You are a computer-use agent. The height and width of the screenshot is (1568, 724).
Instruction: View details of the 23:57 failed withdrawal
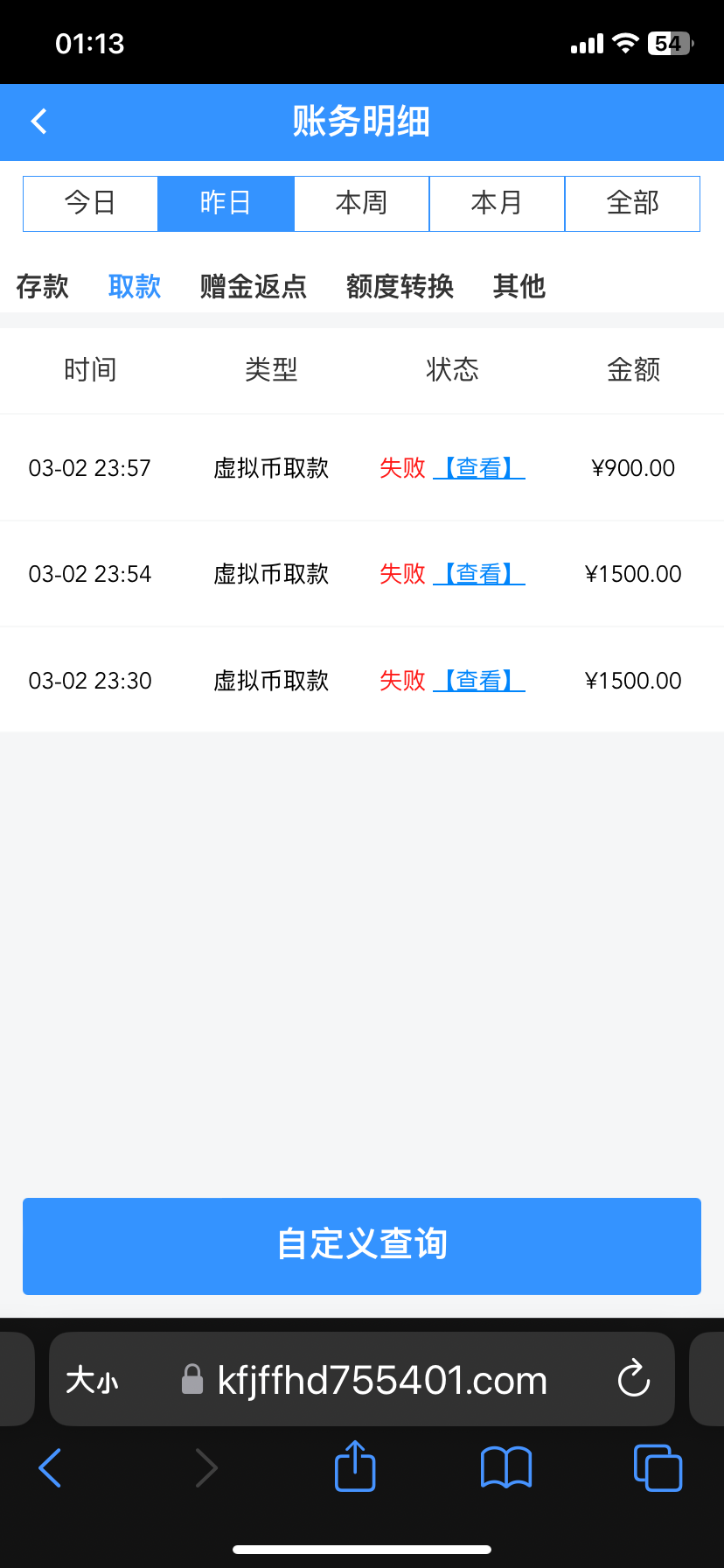coord(478,468)
